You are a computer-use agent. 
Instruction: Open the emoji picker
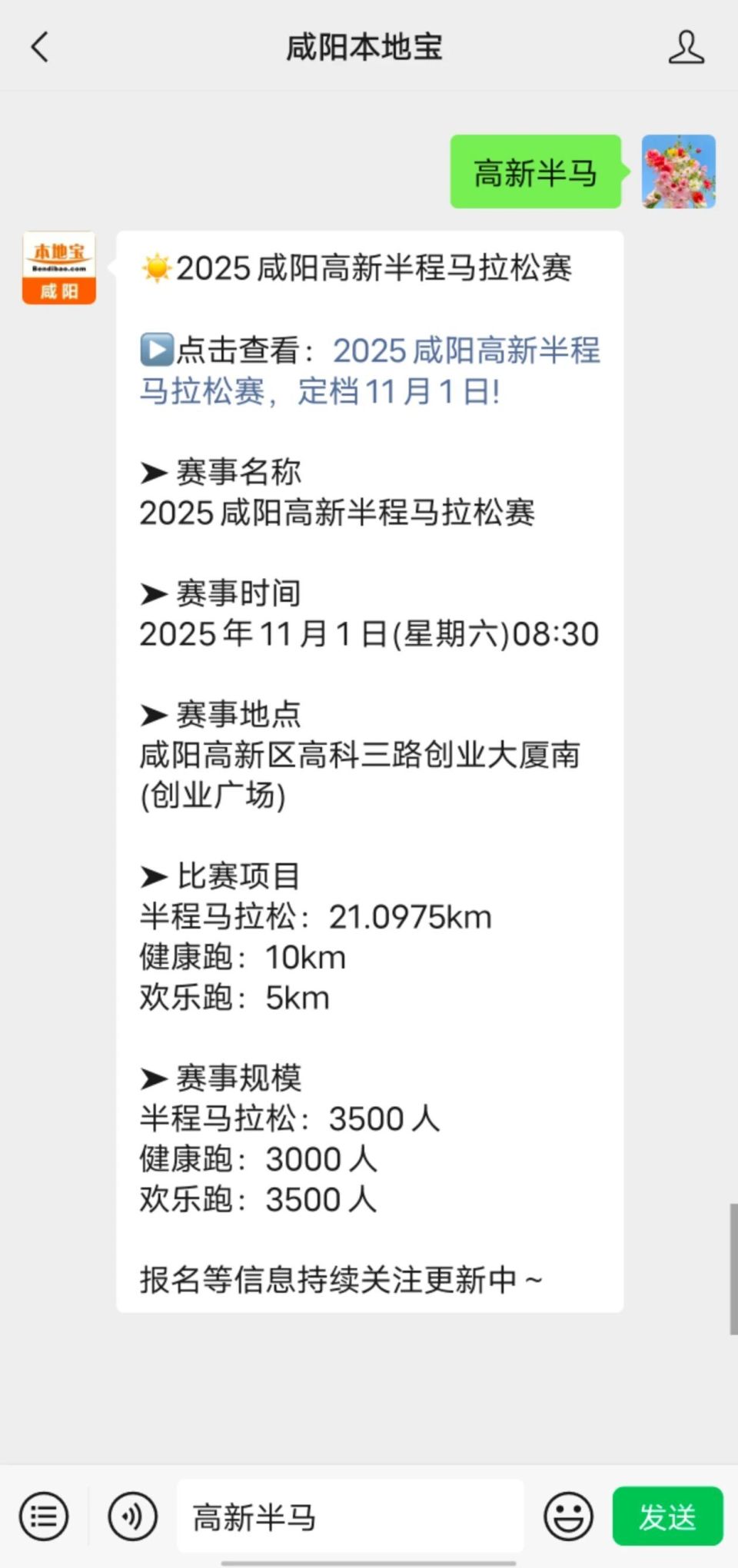568,1516
